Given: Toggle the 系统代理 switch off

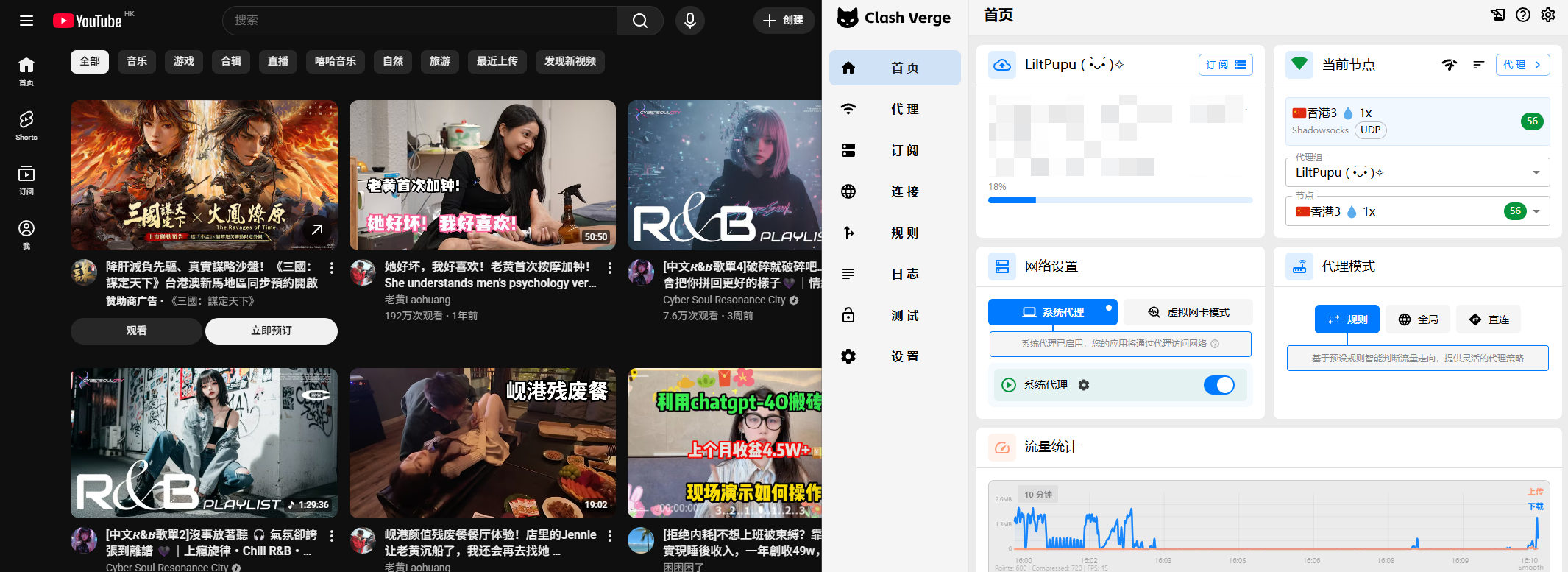Looking at the screenshot, I should pyautogui.click(x=1218, y=385).
